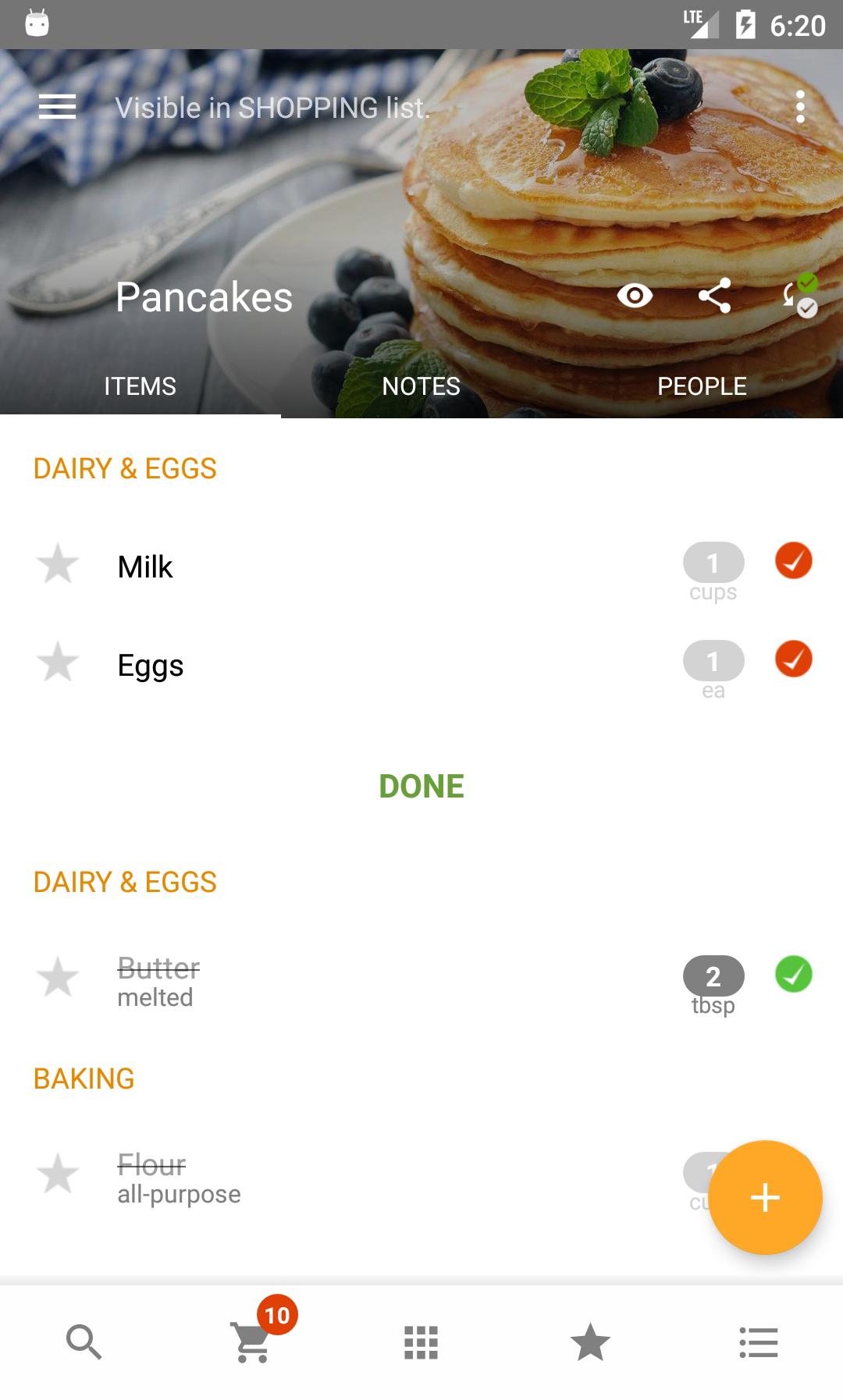Open the hamburger navigation drawer
Screen dimensions: 843x1400
58,106
